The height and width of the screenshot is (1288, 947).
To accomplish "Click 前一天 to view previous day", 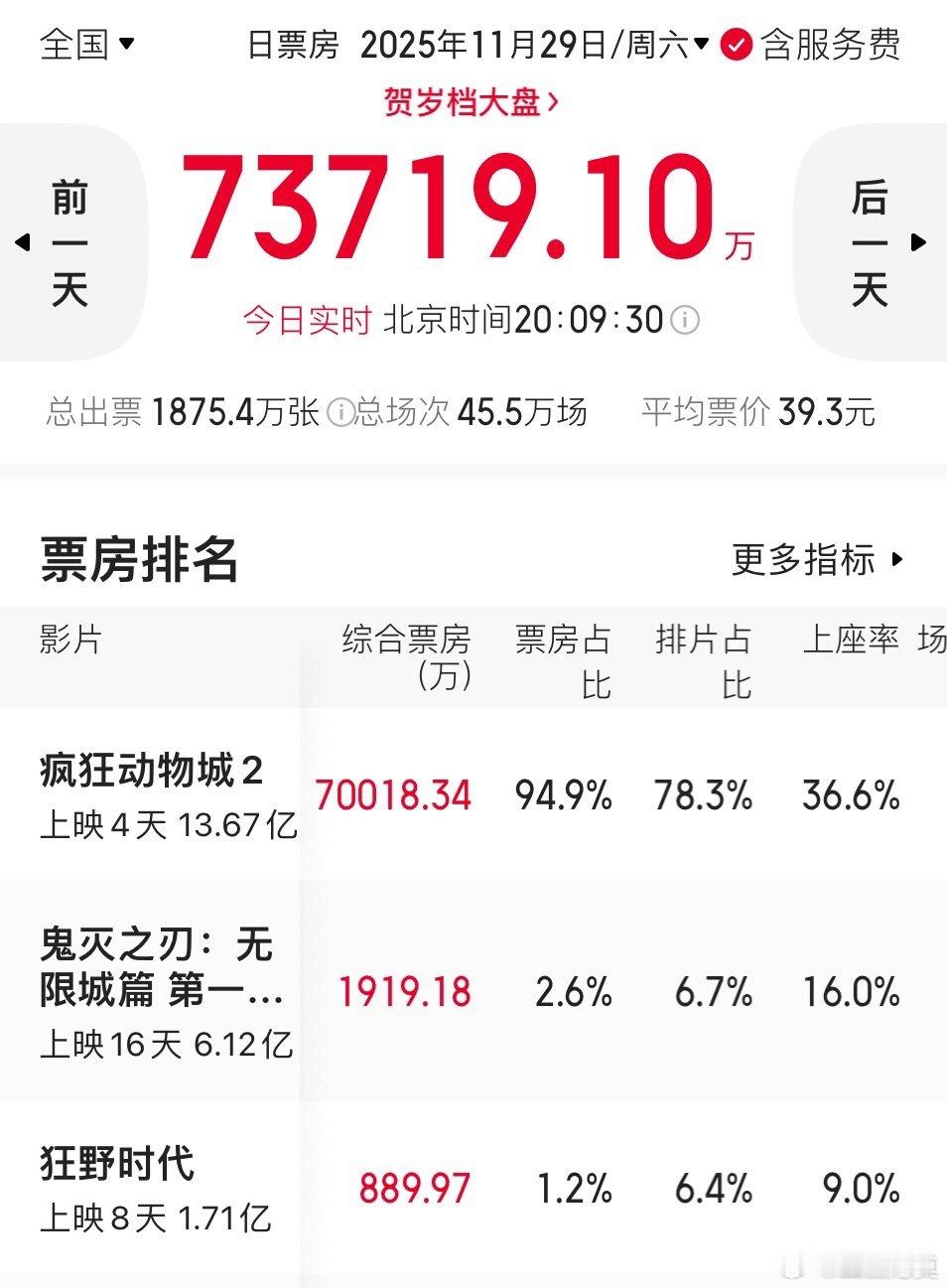I will [71, 243].
